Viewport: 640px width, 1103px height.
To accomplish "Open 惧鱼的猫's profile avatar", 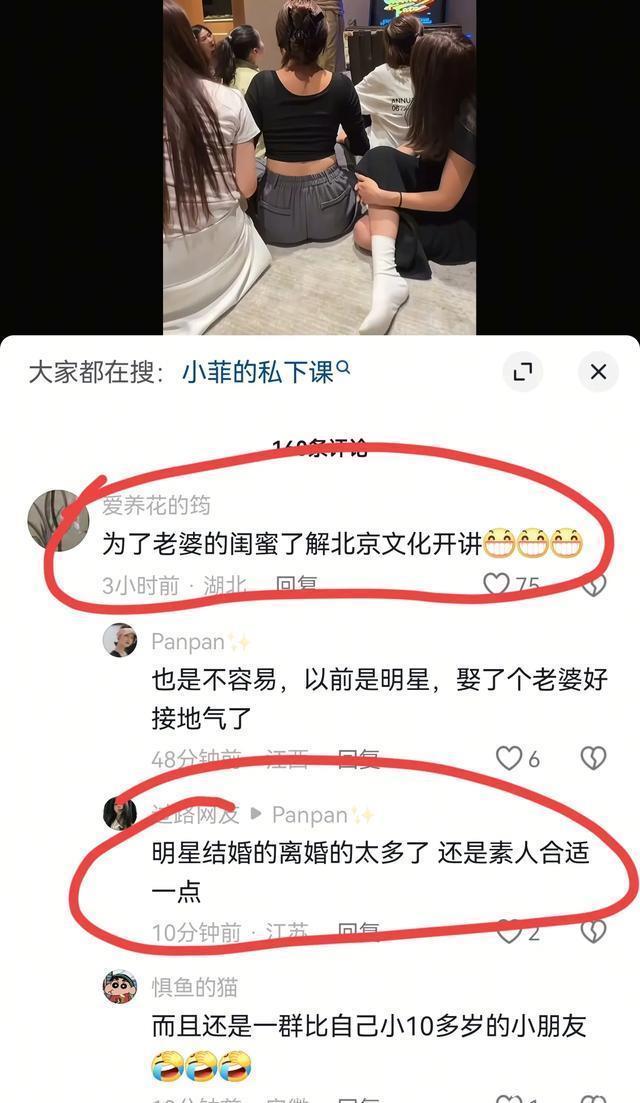I will coord(120,987).
